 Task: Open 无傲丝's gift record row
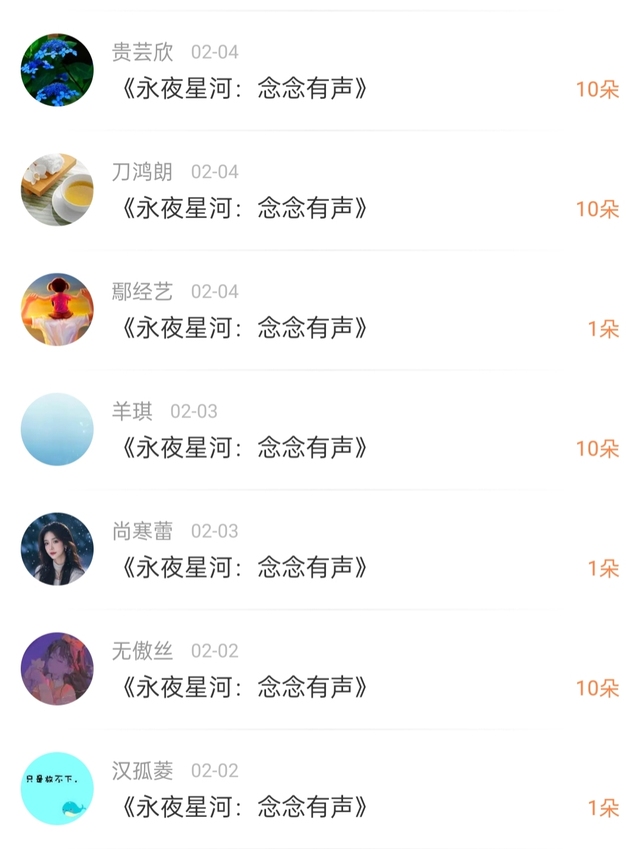click(320, 670)
